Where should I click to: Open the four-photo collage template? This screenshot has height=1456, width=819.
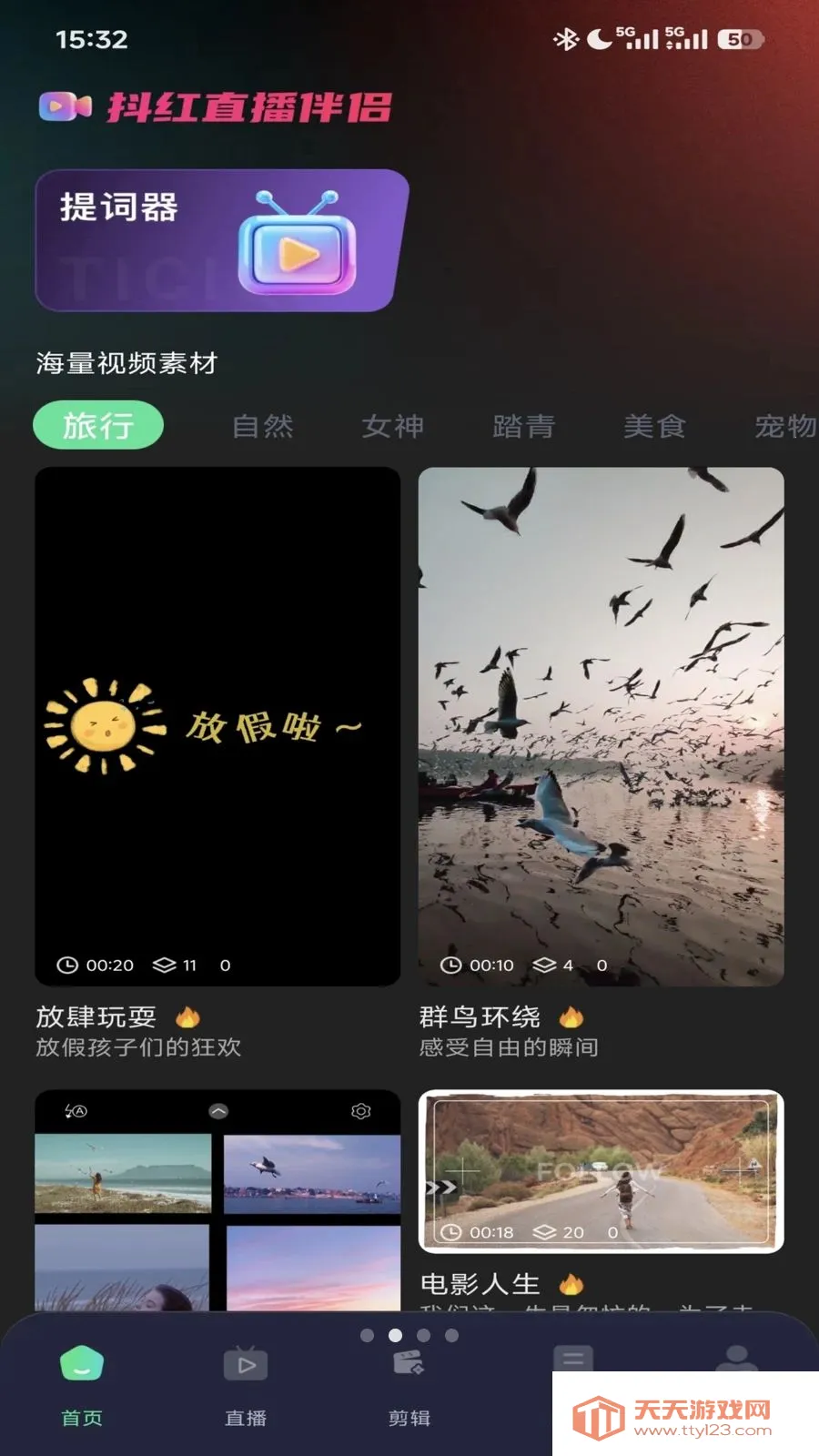[217, 1201]
